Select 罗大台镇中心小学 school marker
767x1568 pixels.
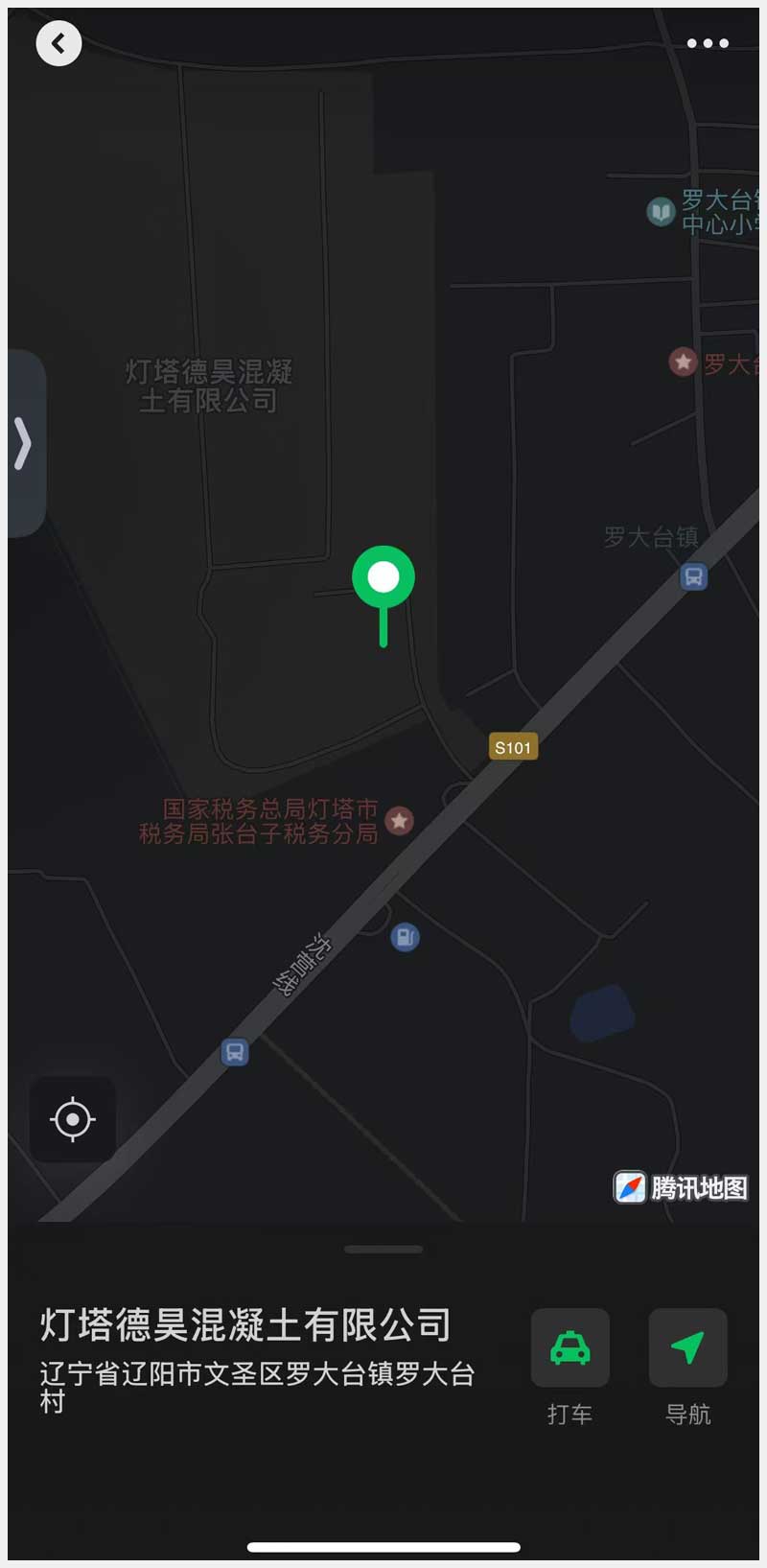click(661, 211)
